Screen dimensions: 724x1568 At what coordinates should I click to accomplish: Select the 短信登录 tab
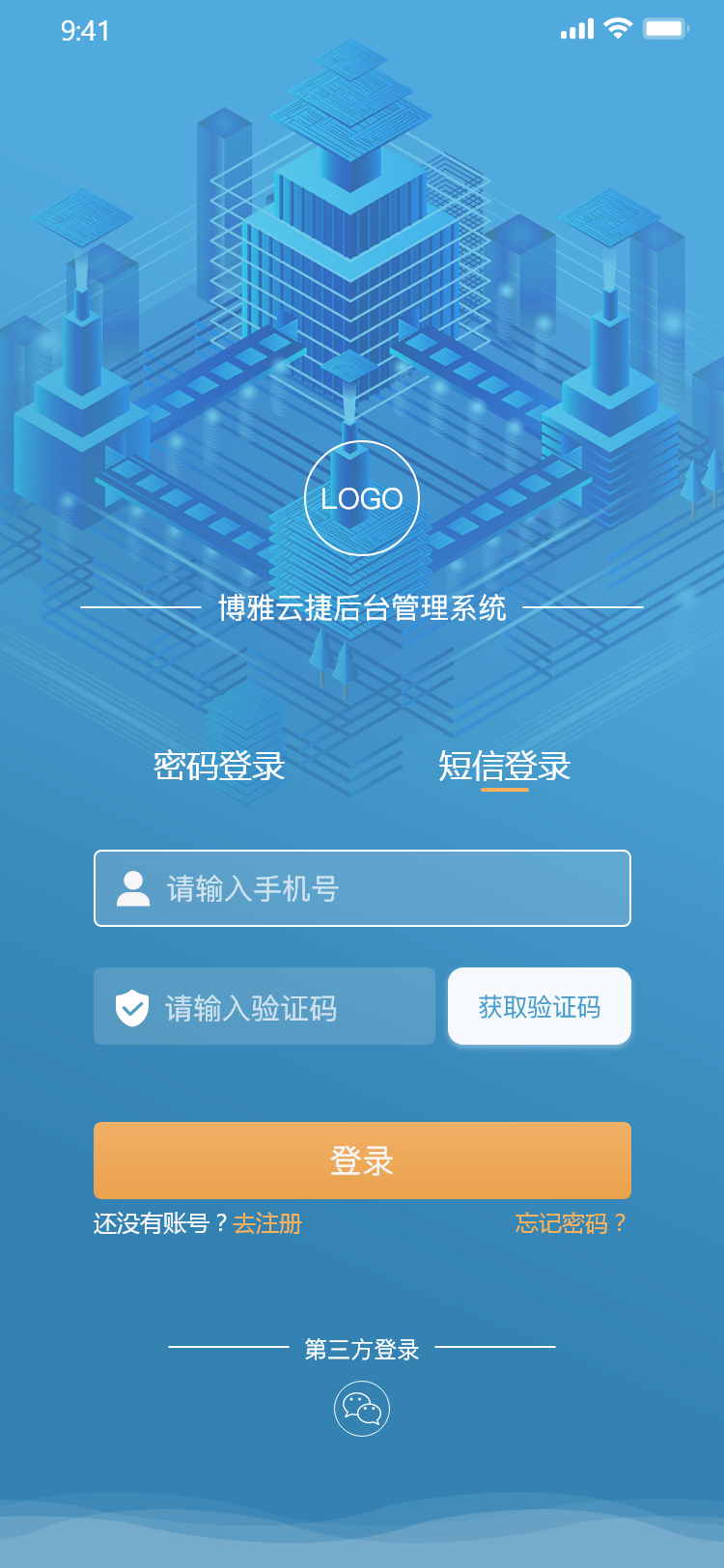504,766
